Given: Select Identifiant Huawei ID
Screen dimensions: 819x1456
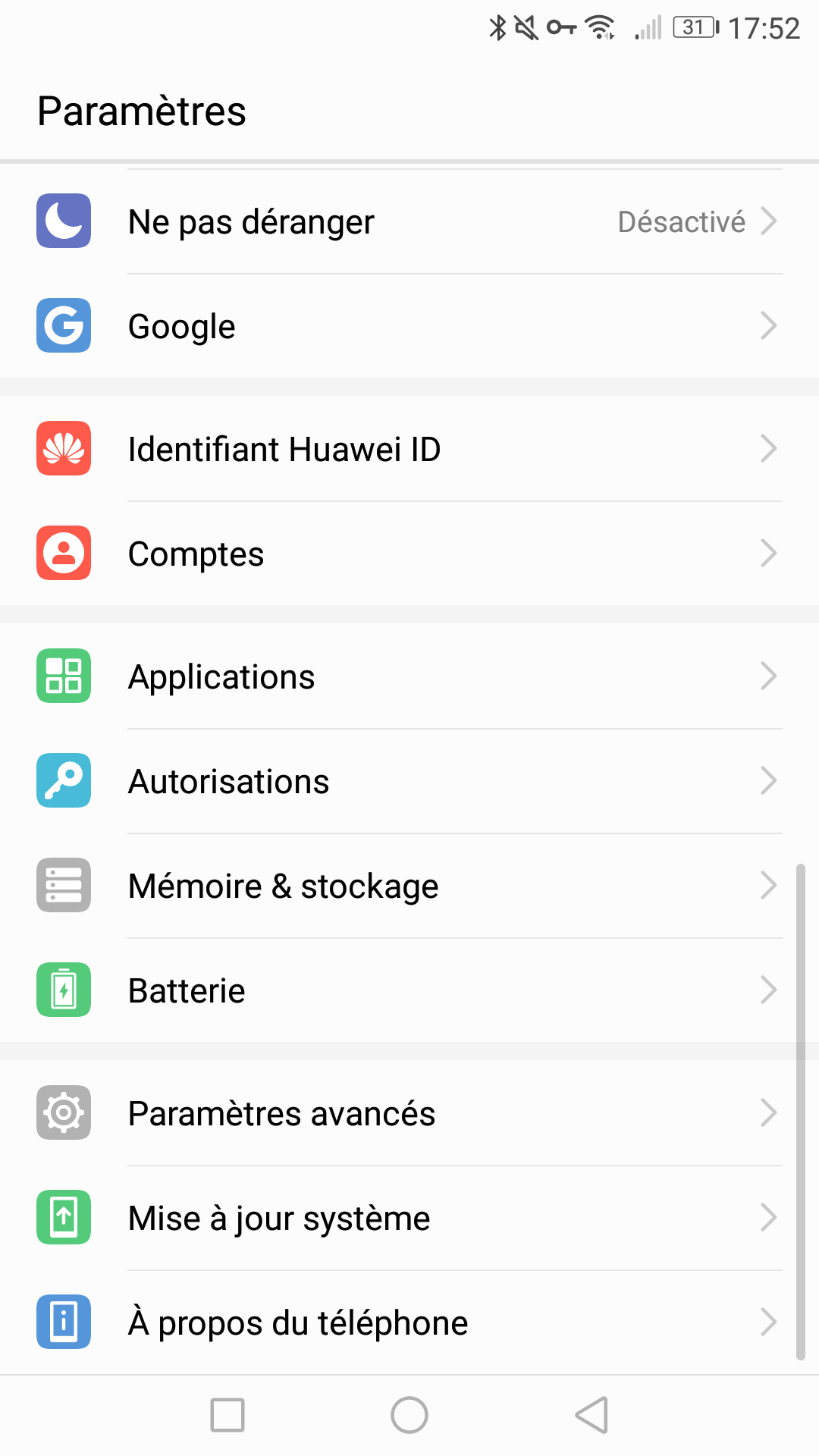Looking at the screenshot, I should click(409, 449).
